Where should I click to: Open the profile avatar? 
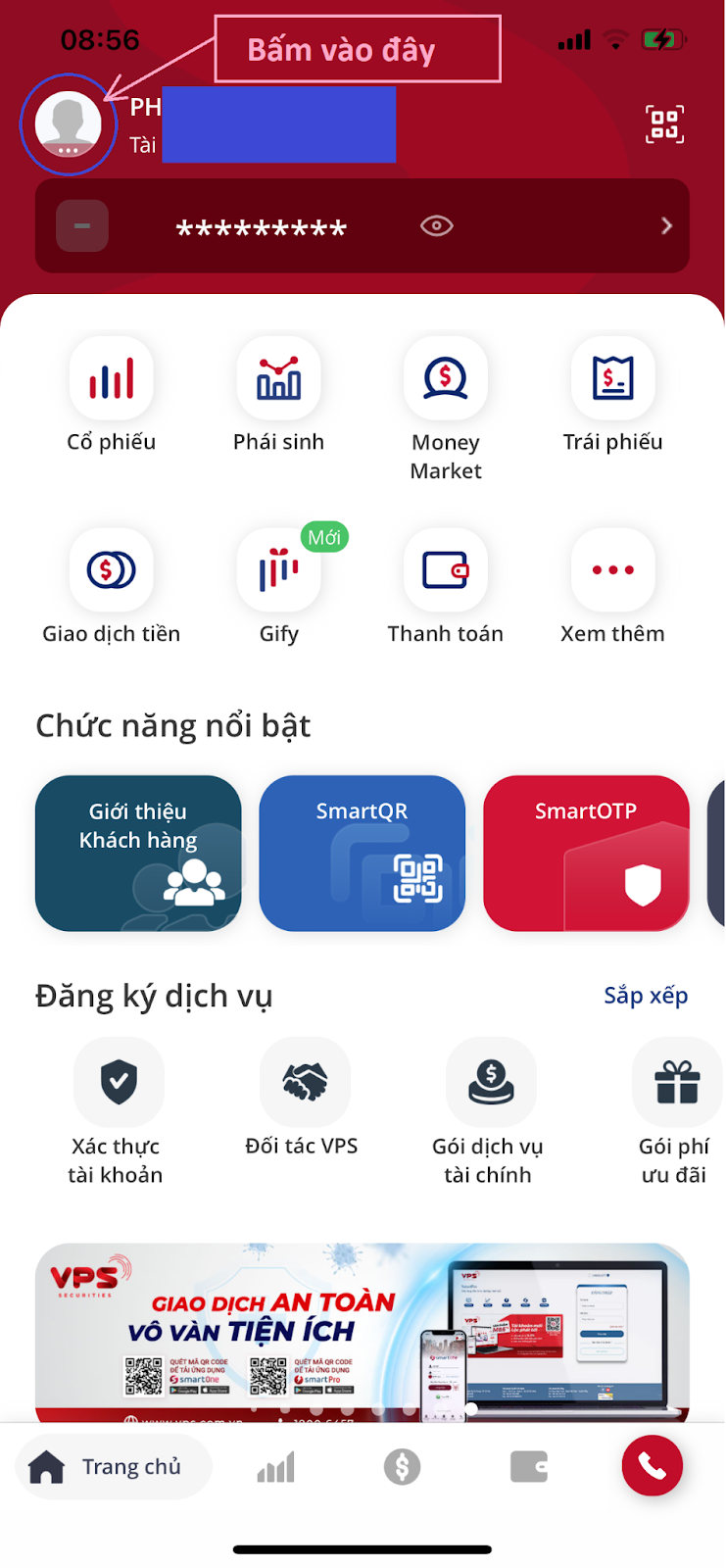68,124
